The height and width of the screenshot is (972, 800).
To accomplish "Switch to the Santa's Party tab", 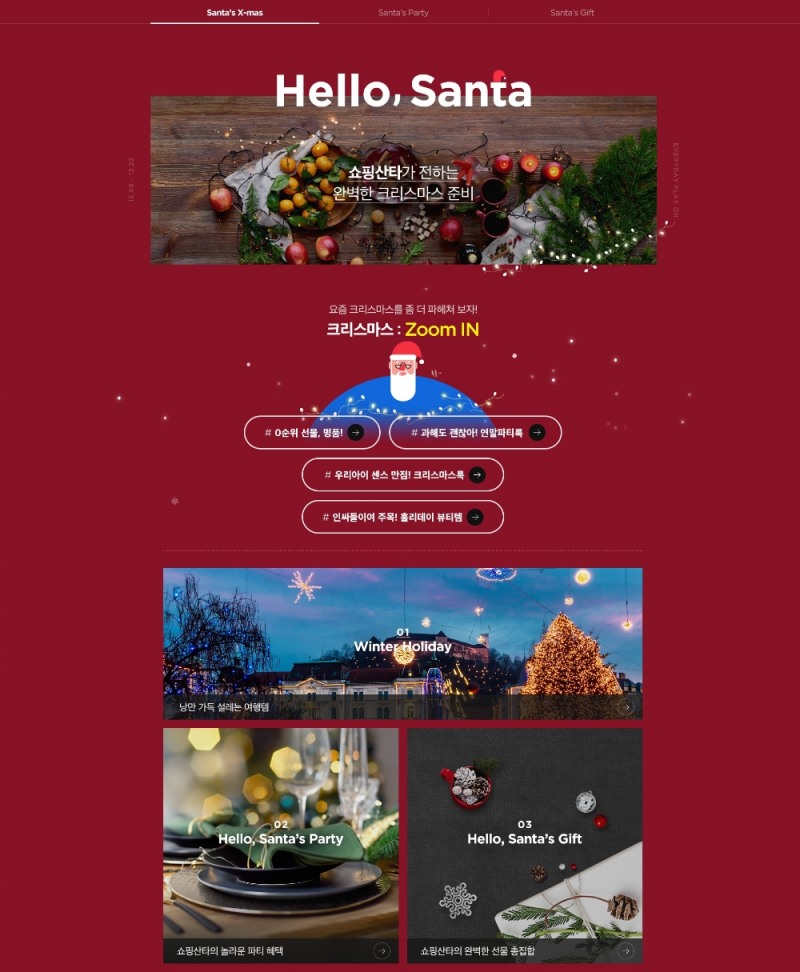I will 403,13.
